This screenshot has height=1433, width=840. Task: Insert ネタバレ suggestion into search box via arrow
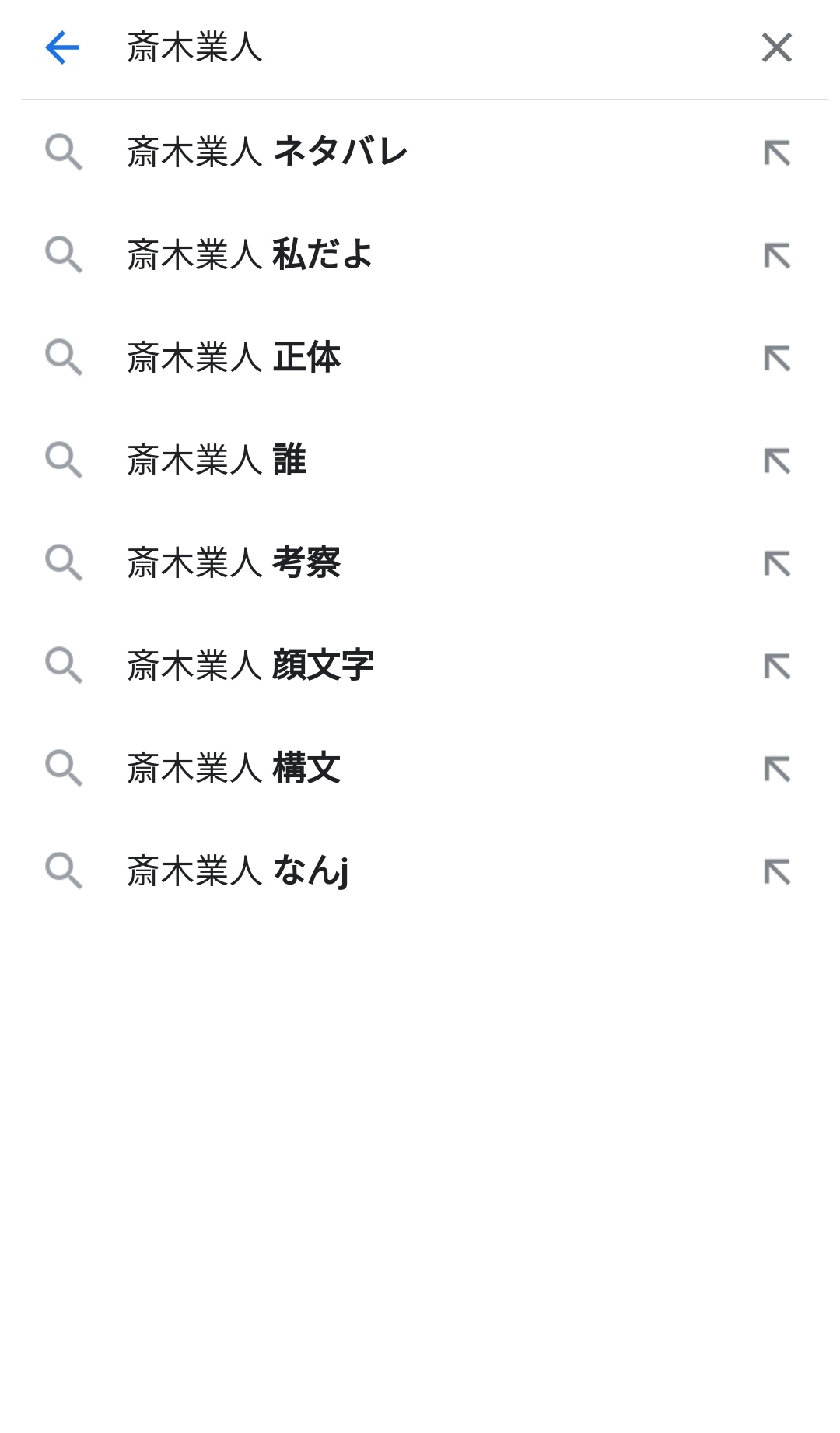tap(777, 152)
